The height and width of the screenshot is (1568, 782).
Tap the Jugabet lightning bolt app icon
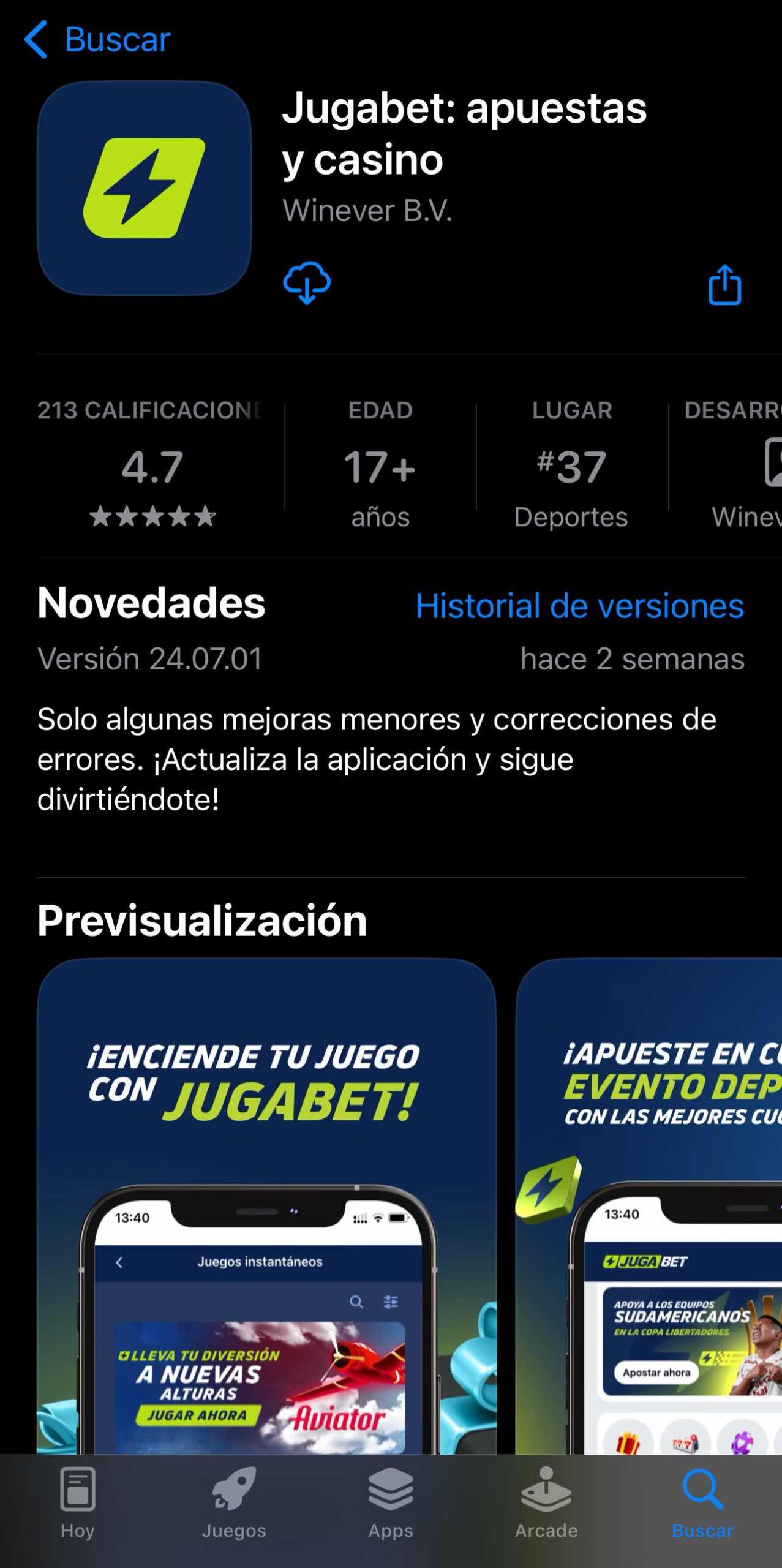pos(145,187)
